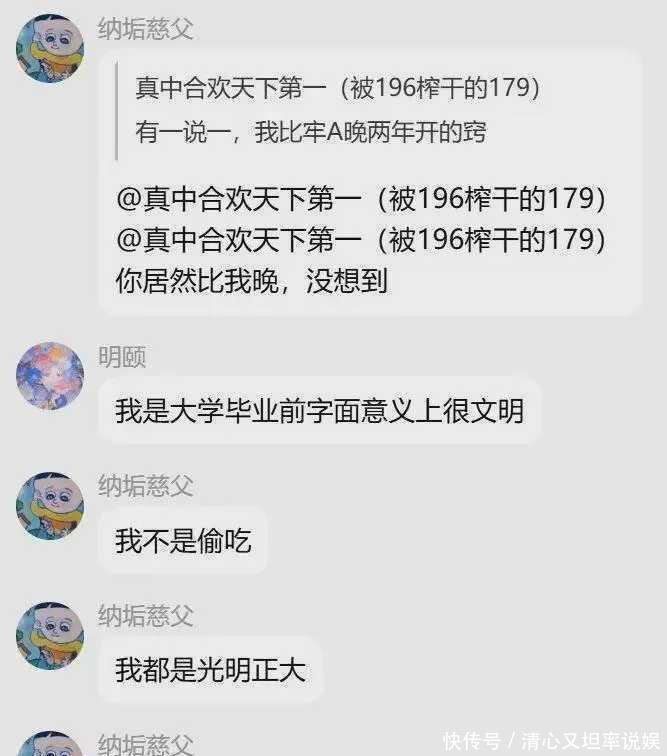Tap 纳垢慈父's avatar beside "我不是偷吃"
This screenshot has height=756, width=667.
(x=50, y=506)
